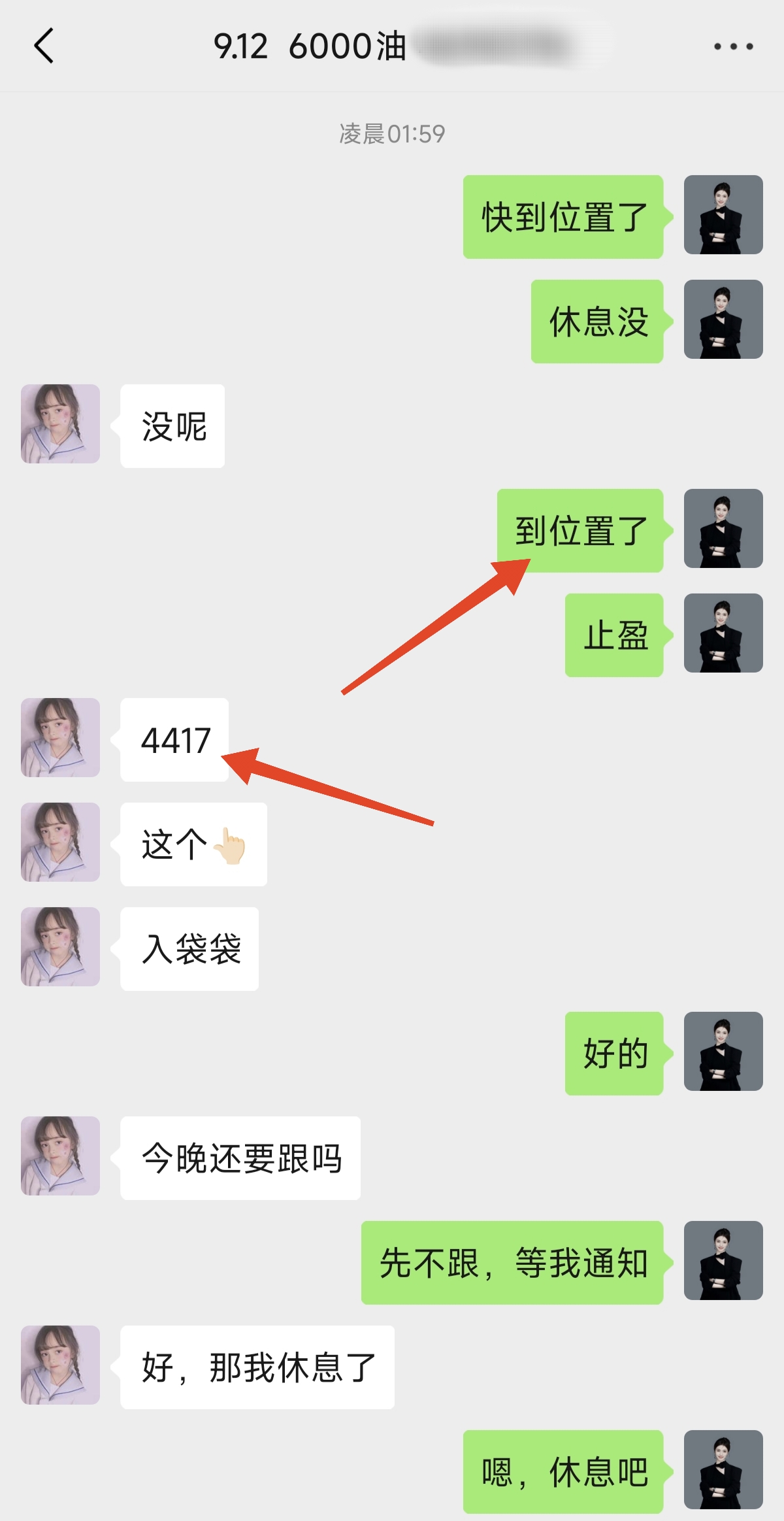Go back to the chat list

click(44, 46)
